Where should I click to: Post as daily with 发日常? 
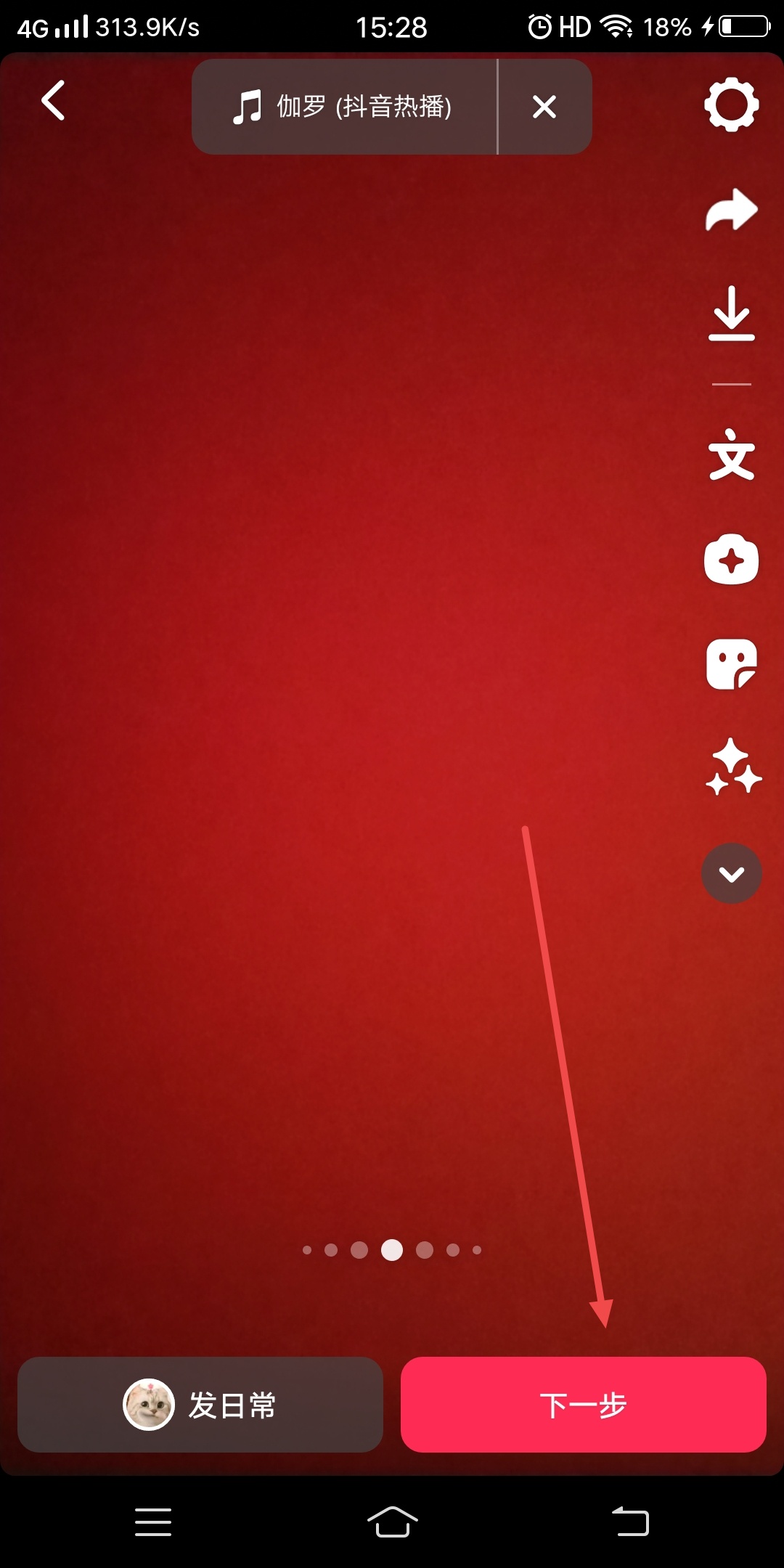[200, 1405]
